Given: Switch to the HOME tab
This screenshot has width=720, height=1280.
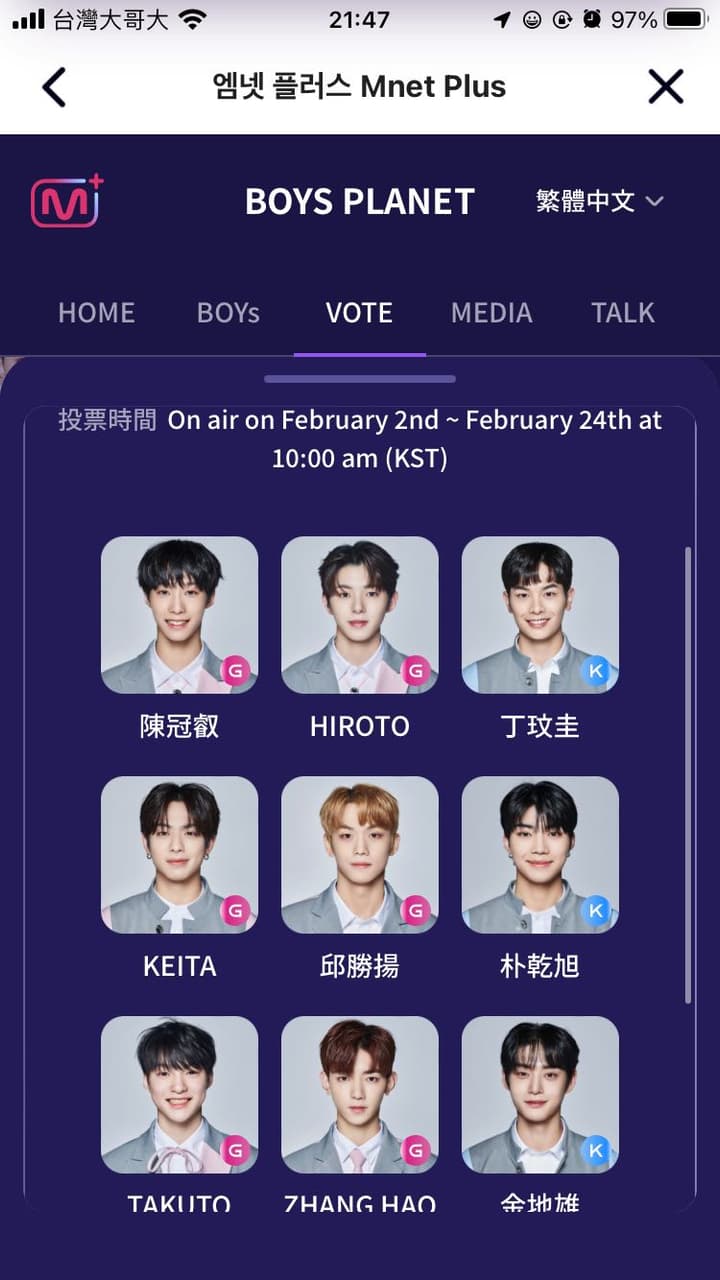Looking at the screenshot, I should click(96, 313).
